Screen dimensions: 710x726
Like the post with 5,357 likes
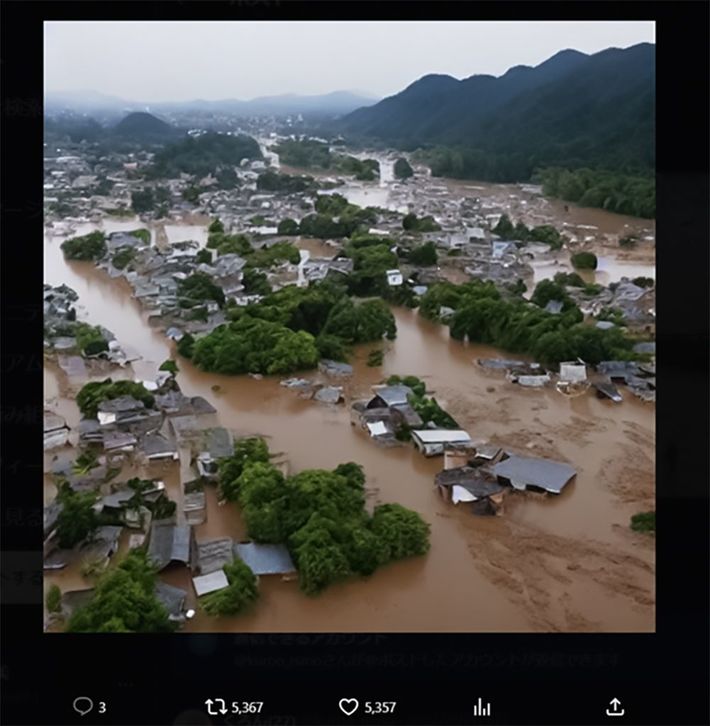click(348, 706)
